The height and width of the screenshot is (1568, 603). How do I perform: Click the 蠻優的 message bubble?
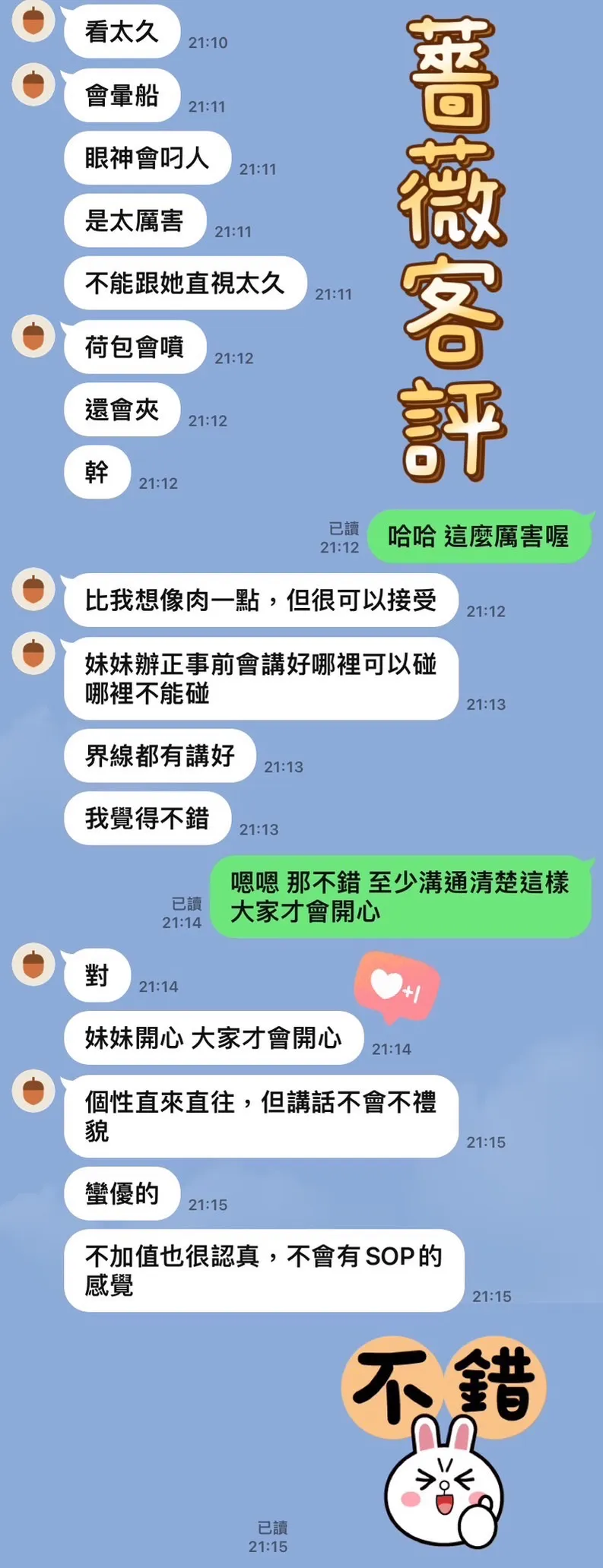(122, 1194)
